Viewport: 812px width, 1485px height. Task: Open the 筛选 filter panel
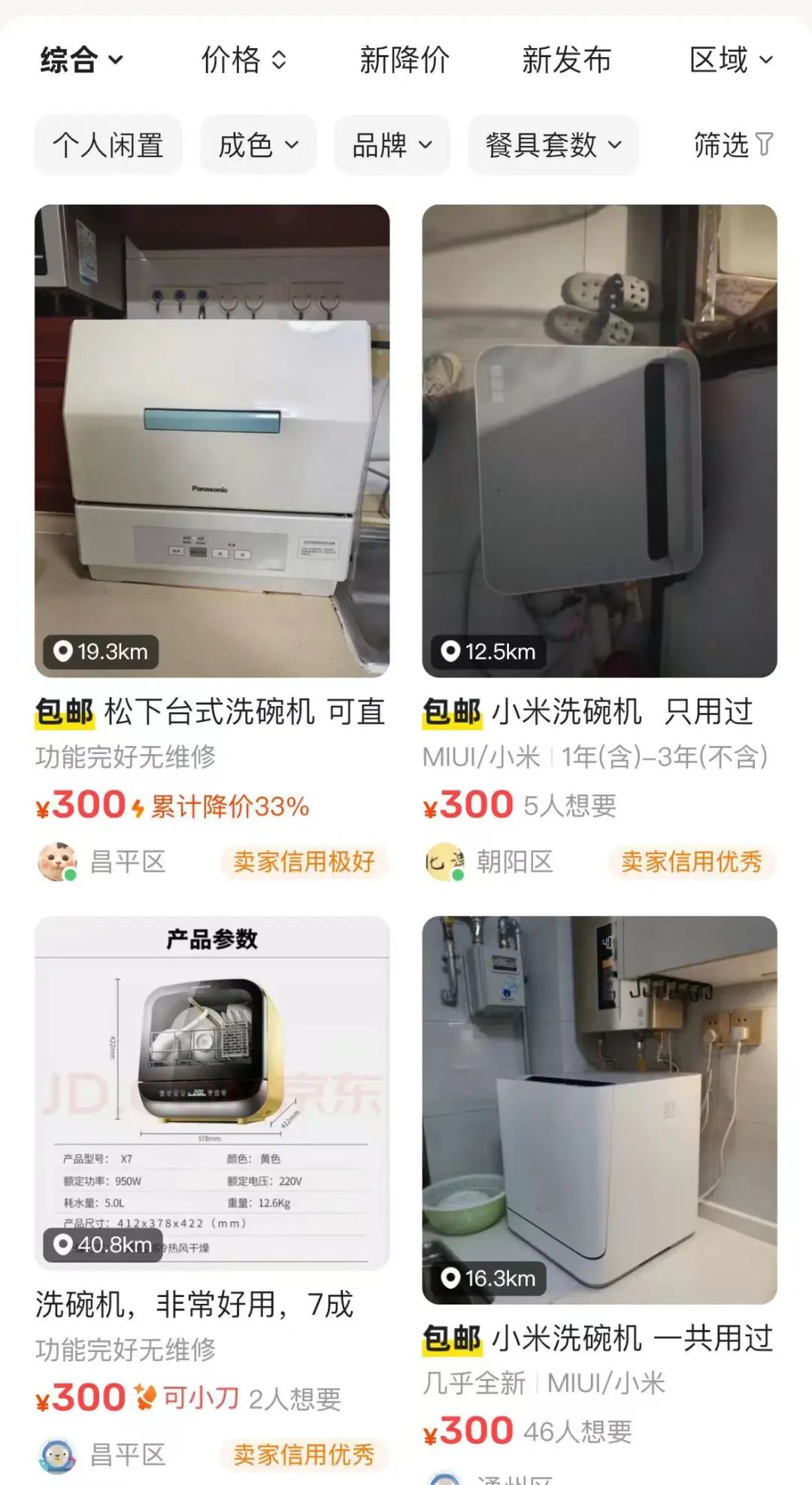tap(733, 145)
